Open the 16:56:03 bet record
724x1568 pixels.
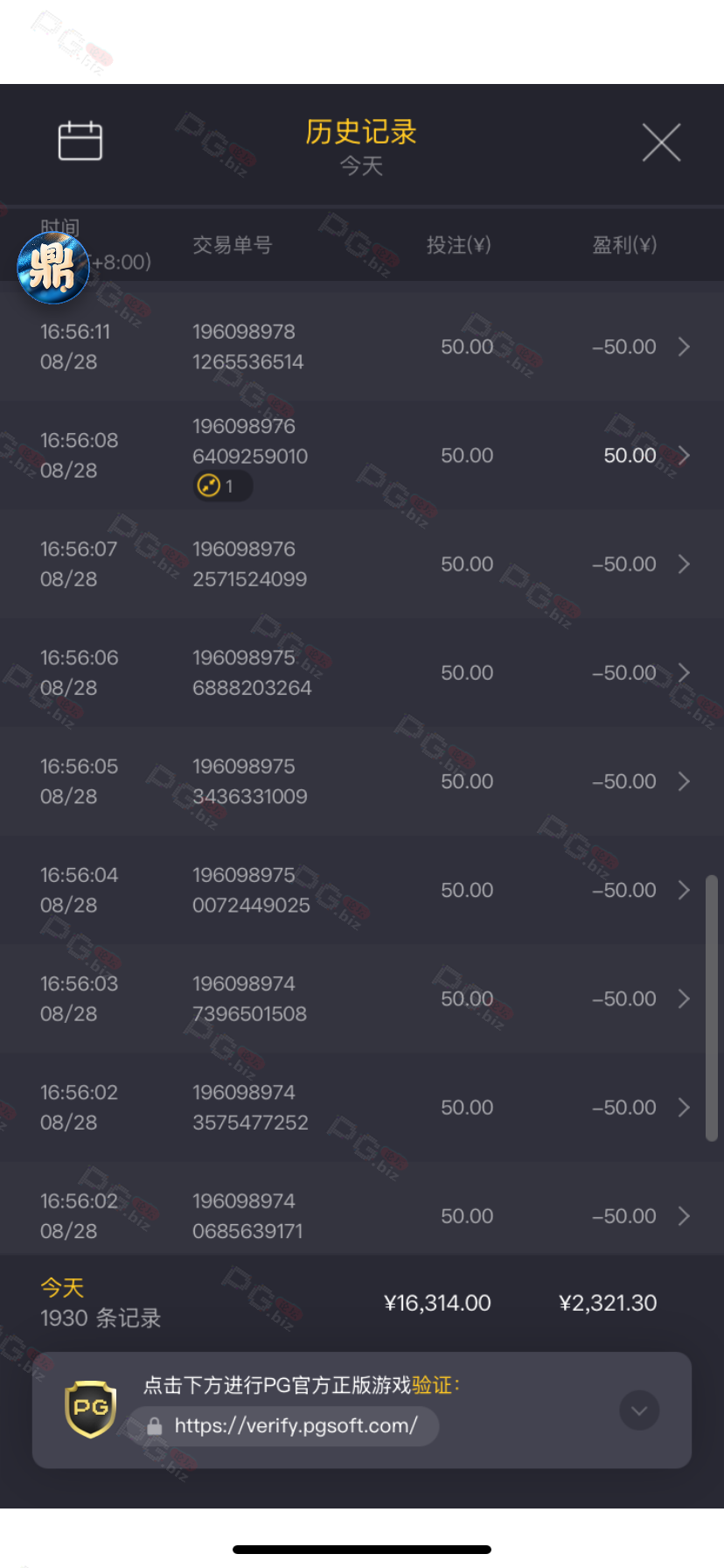point(684,998)
